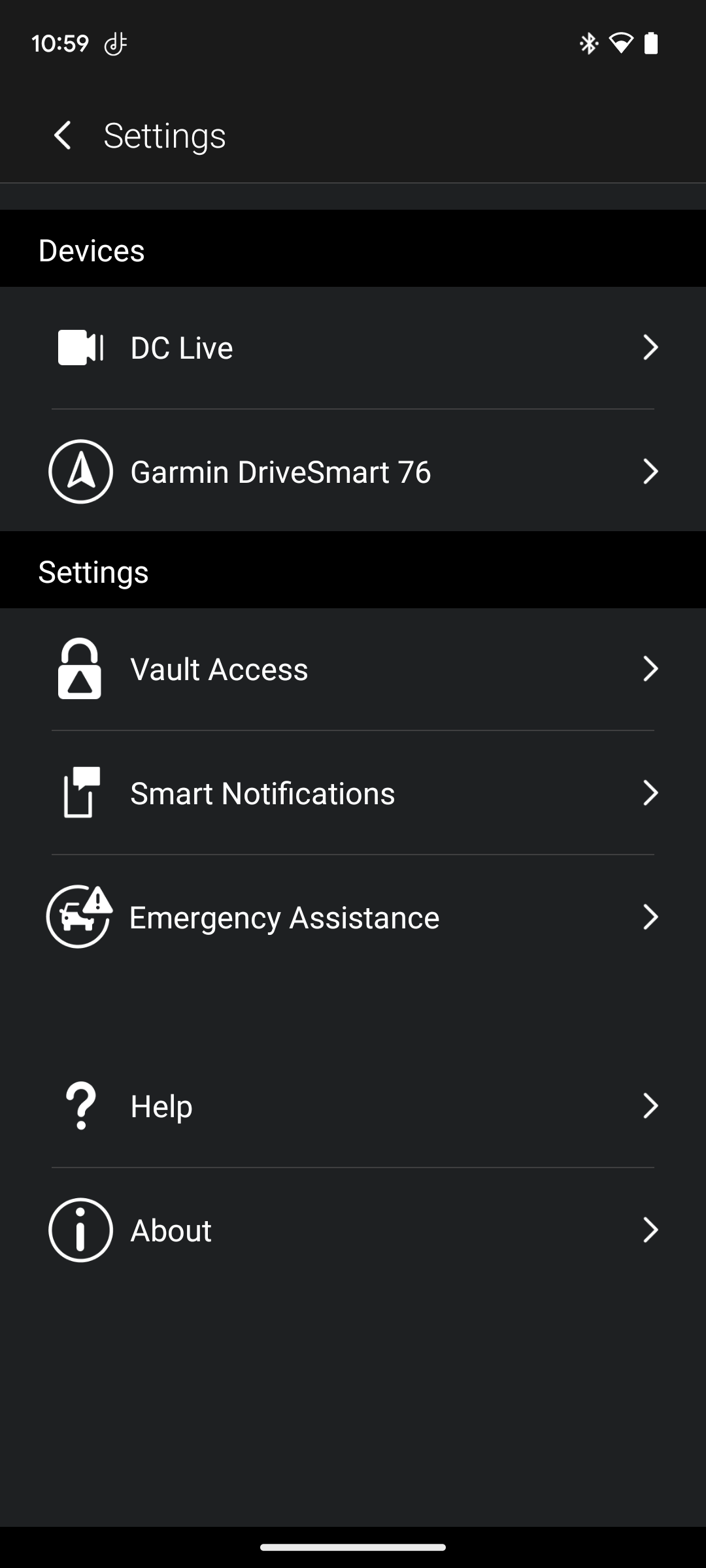
Task: Click the Smart Notifications message icon
Action: point(80,792)
